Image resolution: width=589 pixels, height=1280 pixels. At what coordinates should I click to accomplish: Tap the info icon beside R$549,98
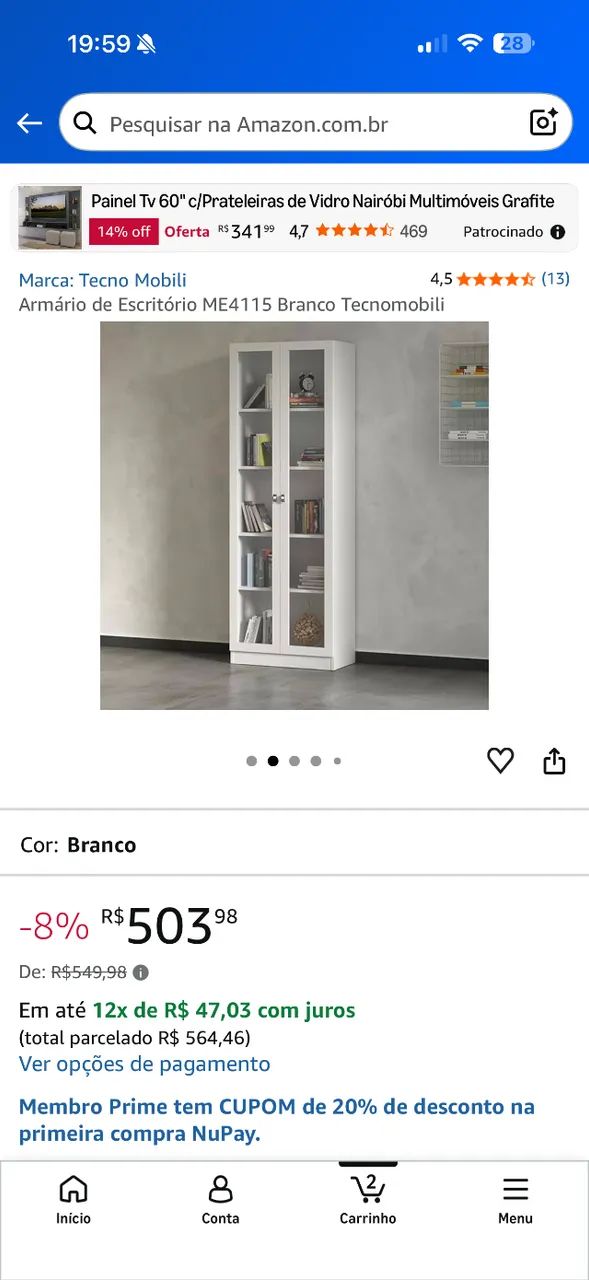click(141, 972)
